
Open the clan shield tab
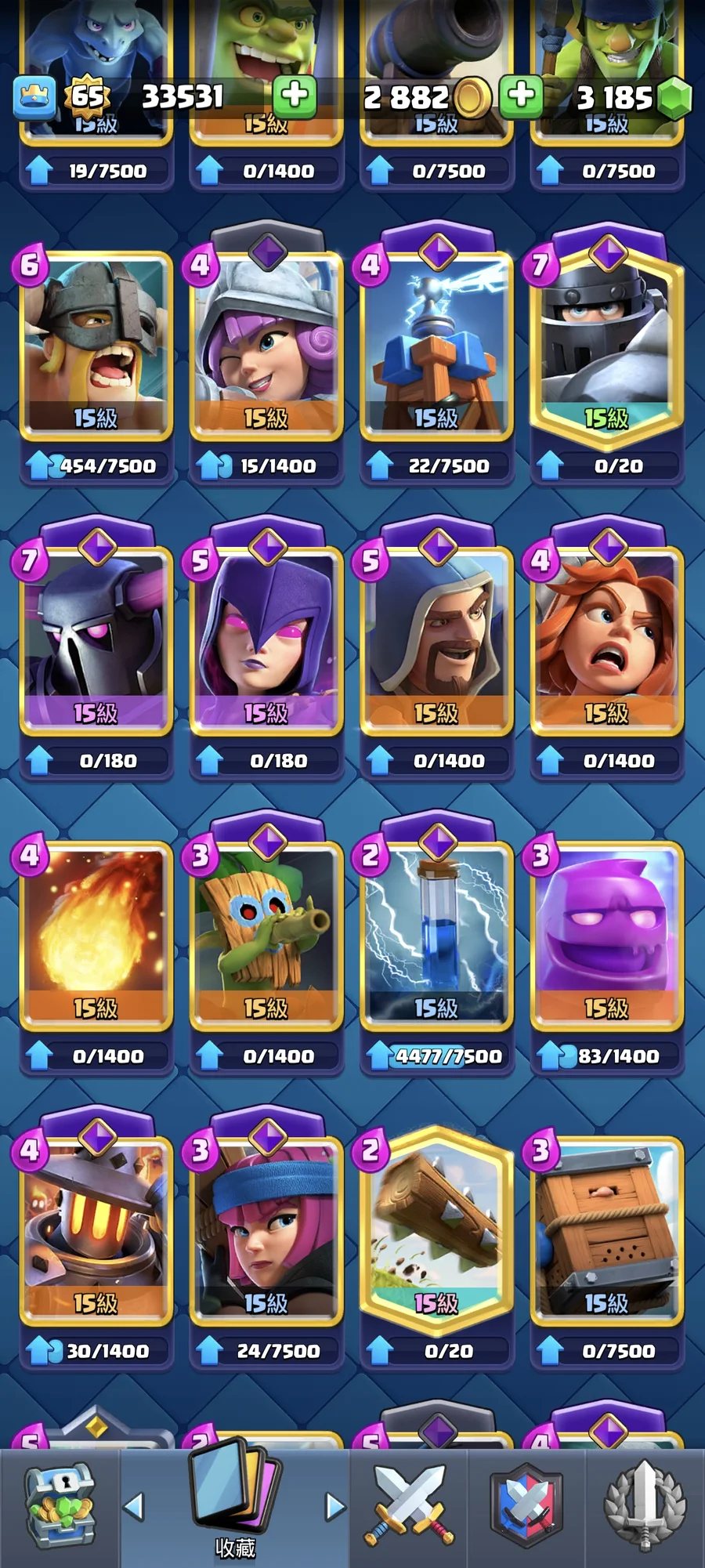pyautogui.click(x=526, y=1508)
